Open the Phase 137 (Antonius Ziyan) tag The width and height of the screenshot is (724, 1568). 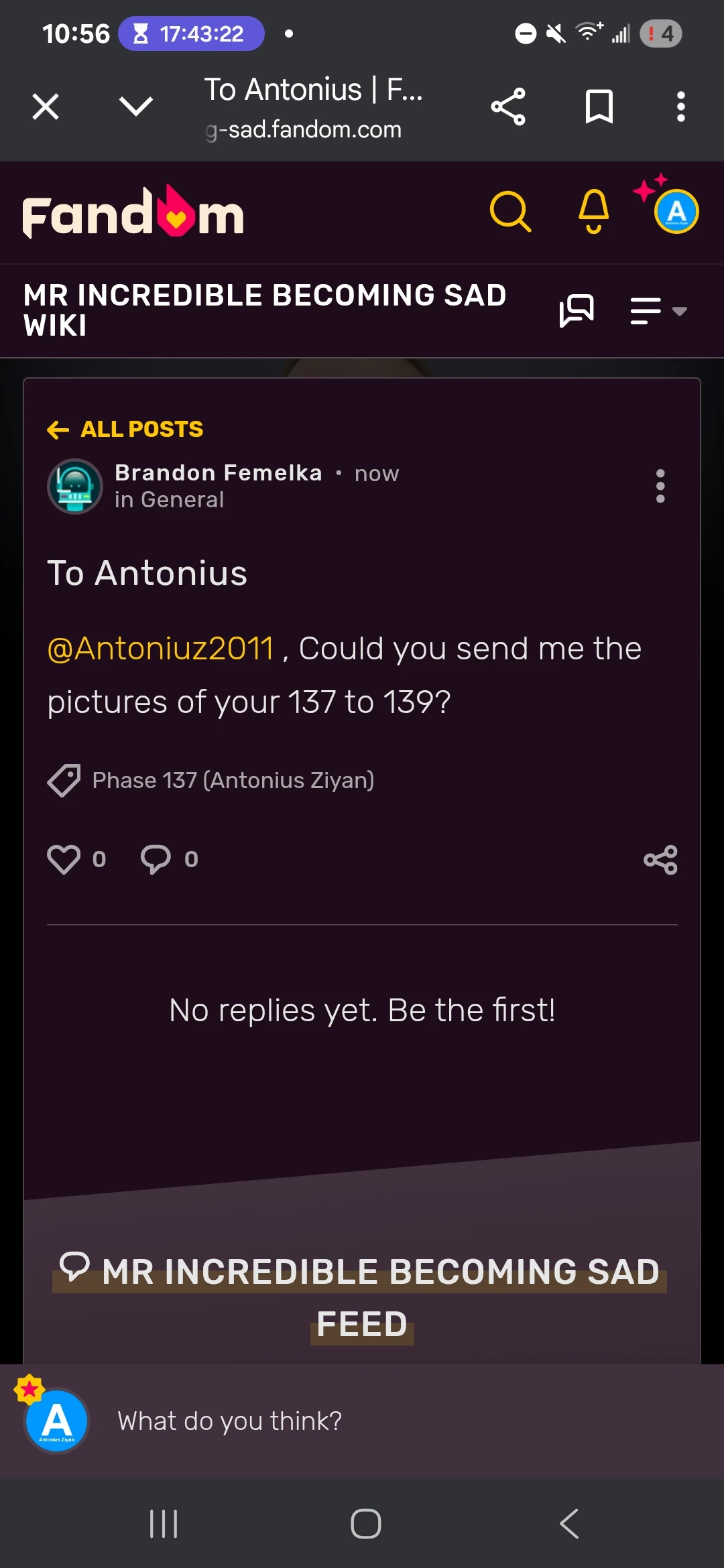click(x=232, y=781)
